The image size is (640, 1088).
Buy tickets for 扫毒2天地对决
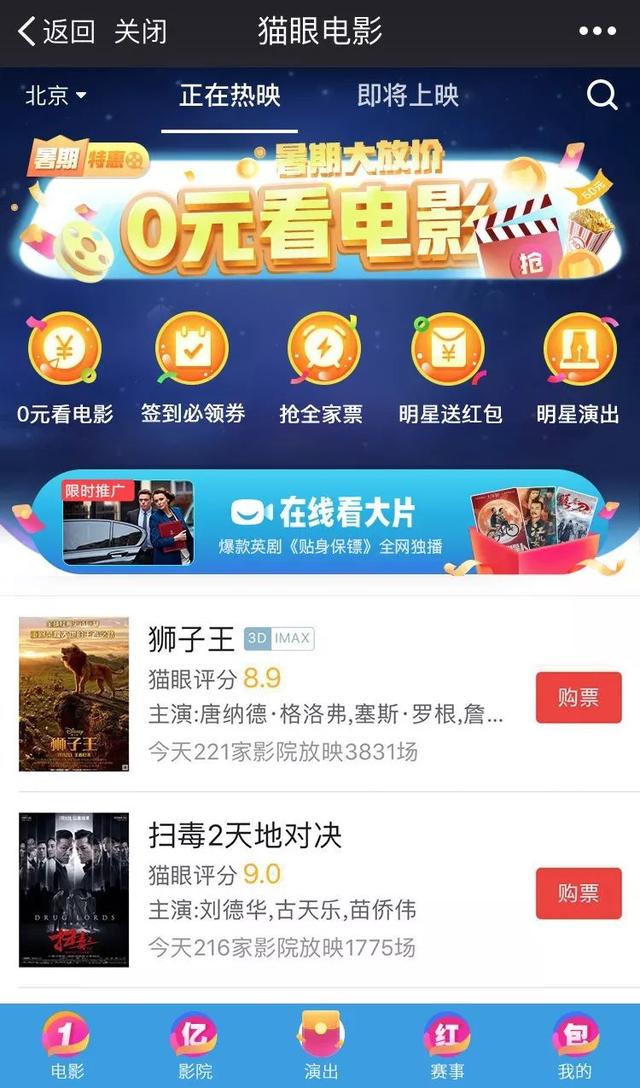coord(578,893)
